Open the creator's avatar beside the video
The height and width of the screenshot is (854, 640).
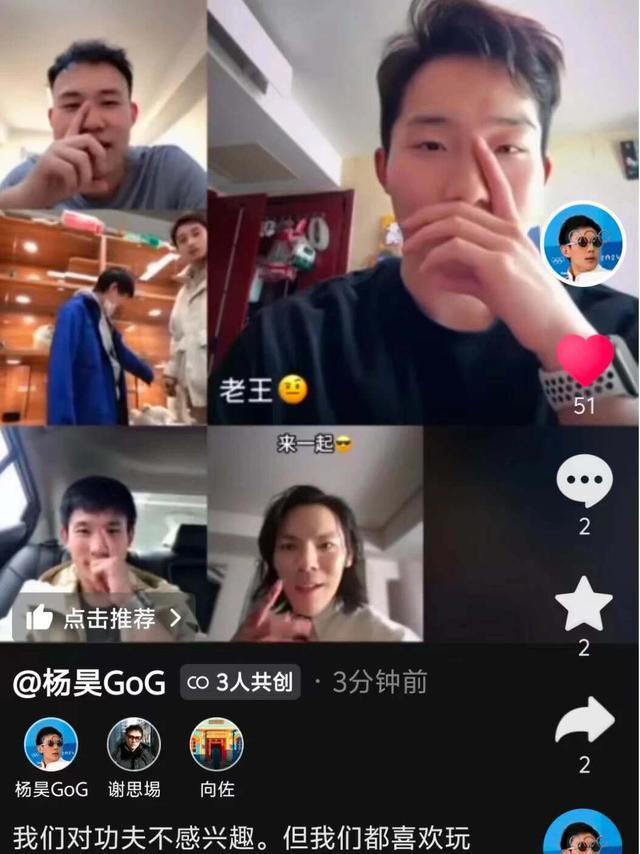(x=583, y=244)
